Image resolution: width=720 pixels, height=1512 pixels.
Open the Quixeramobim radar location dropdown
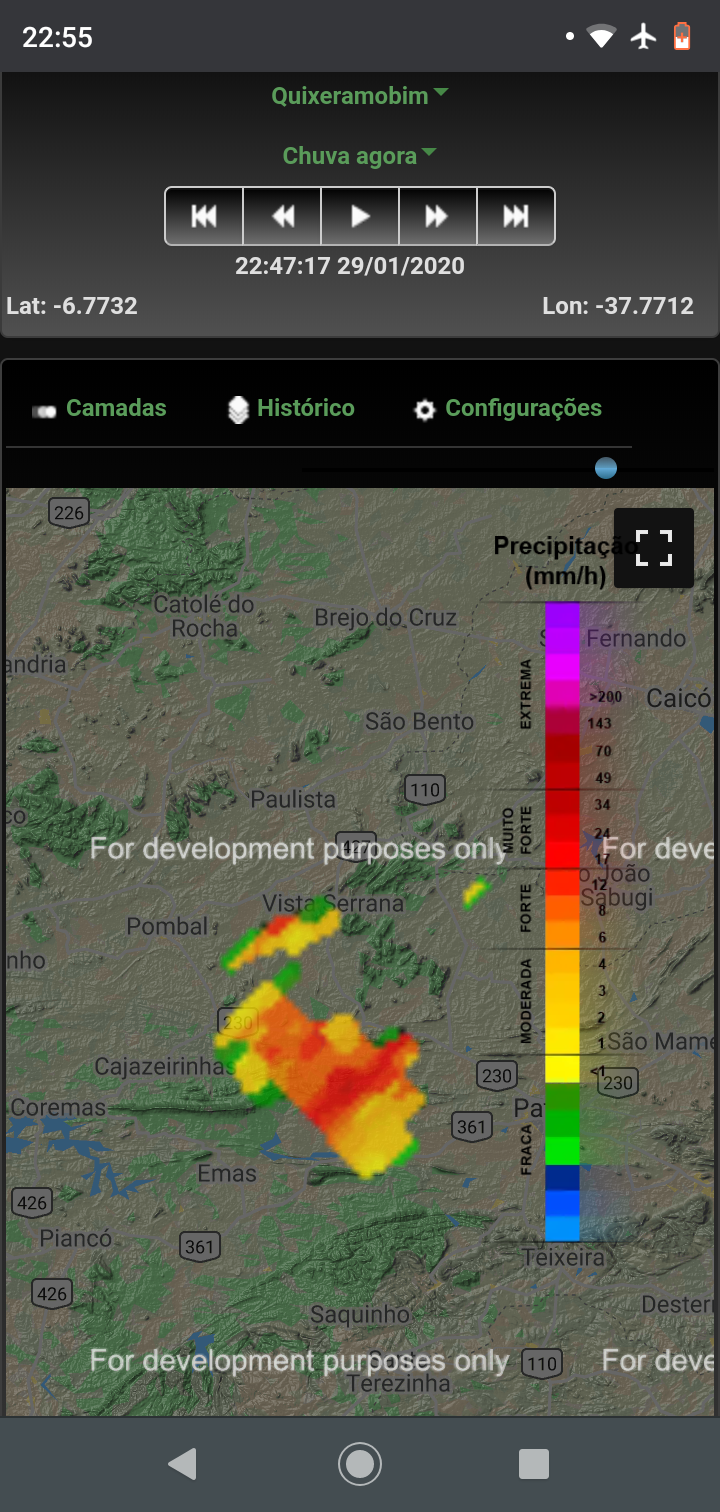359,96
